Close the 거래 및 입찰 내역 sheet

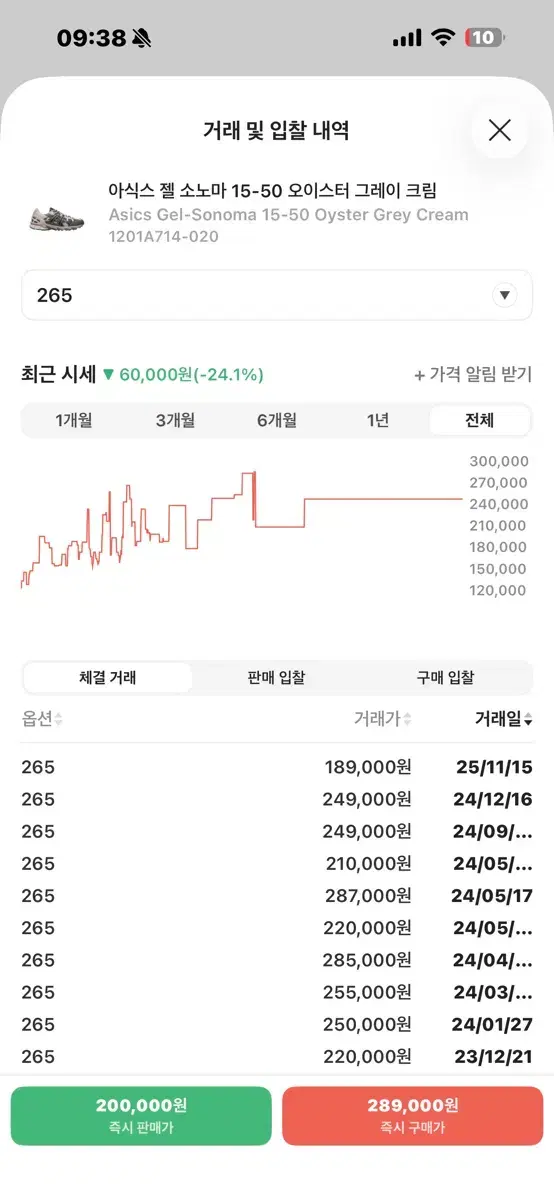(499, 130)
